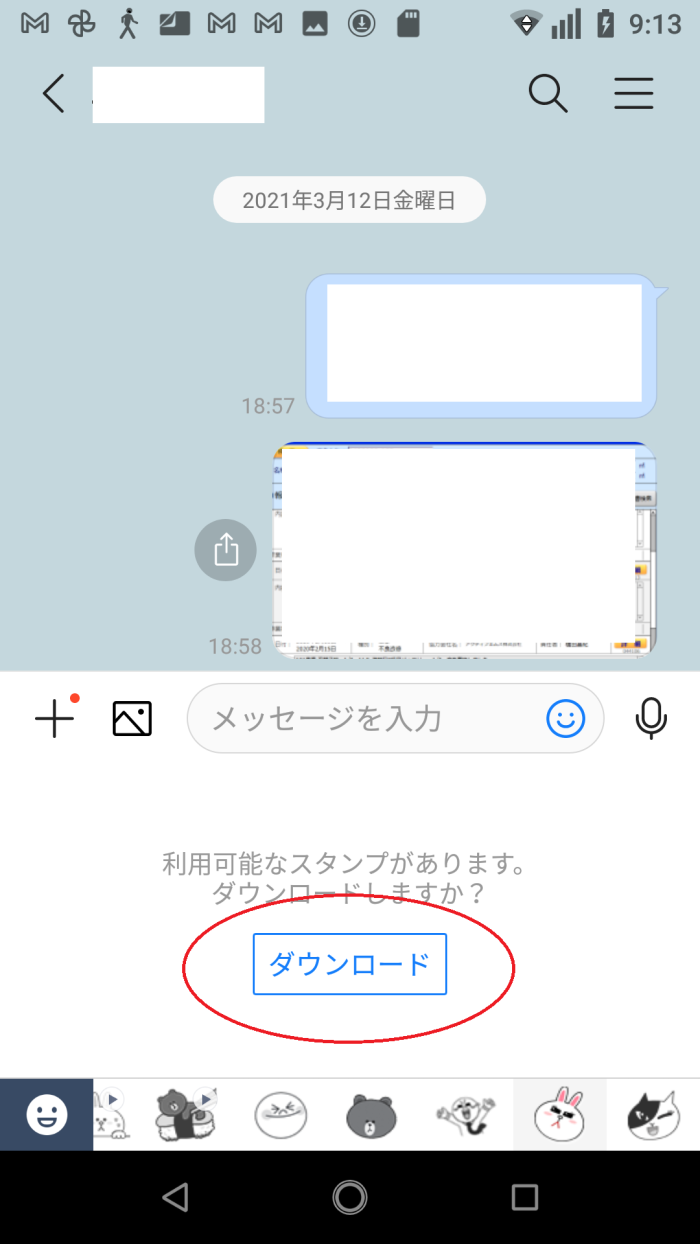Share the sent screenshot image
The width and height of the screenshot is (700, 1244).
point(226,549)
